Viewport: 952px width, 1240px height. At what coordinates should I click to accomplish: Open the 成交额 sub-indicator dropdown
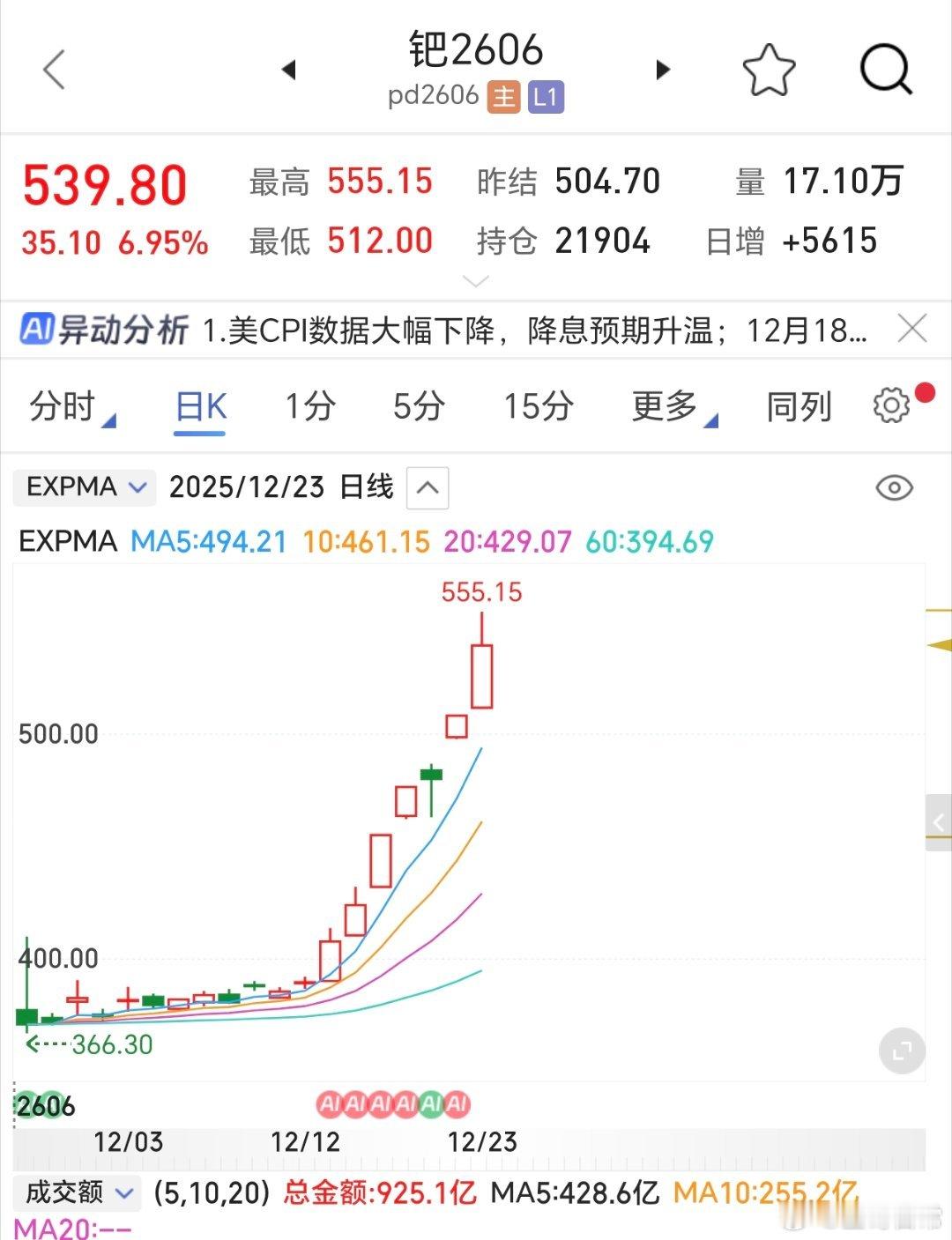78,1193
